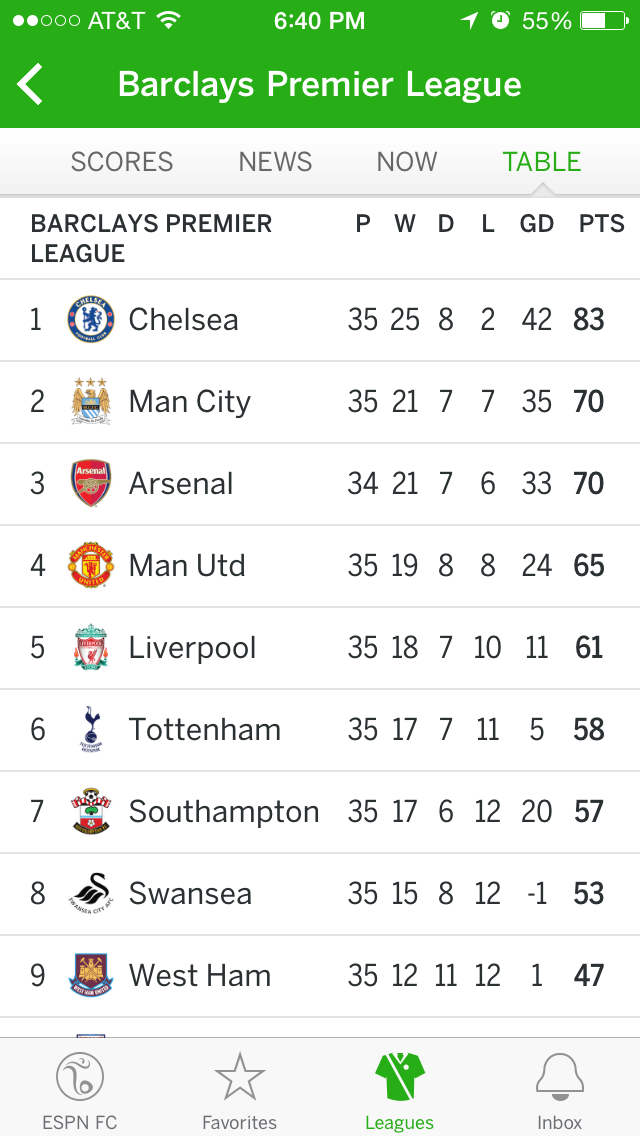Open the Inbox tab

(560, 1089)
